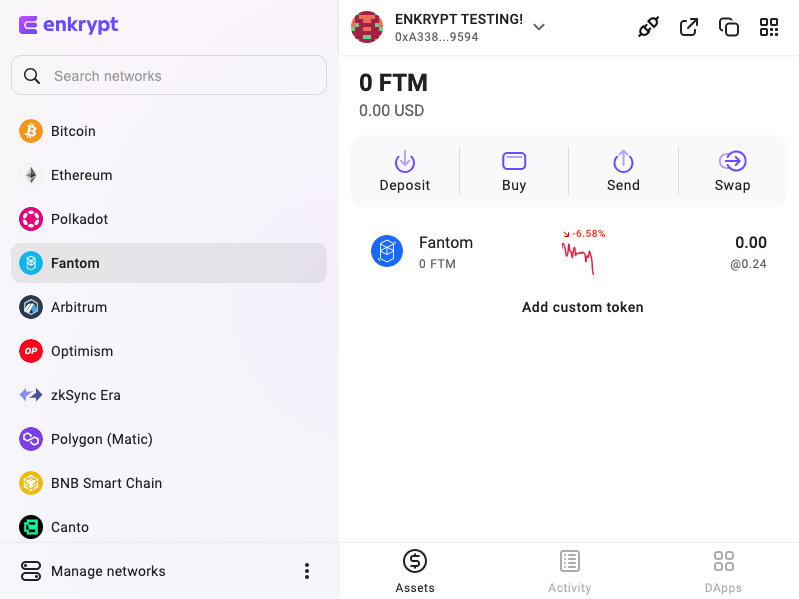The image size is (799, 599).
Task: Select Arbitrum from the network list
Action: [x=78, y=307]
